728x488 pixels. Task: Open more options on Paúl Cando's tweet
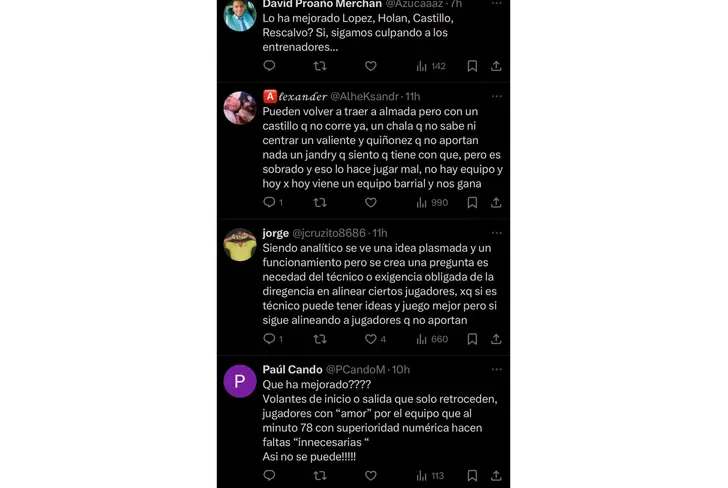496,370
